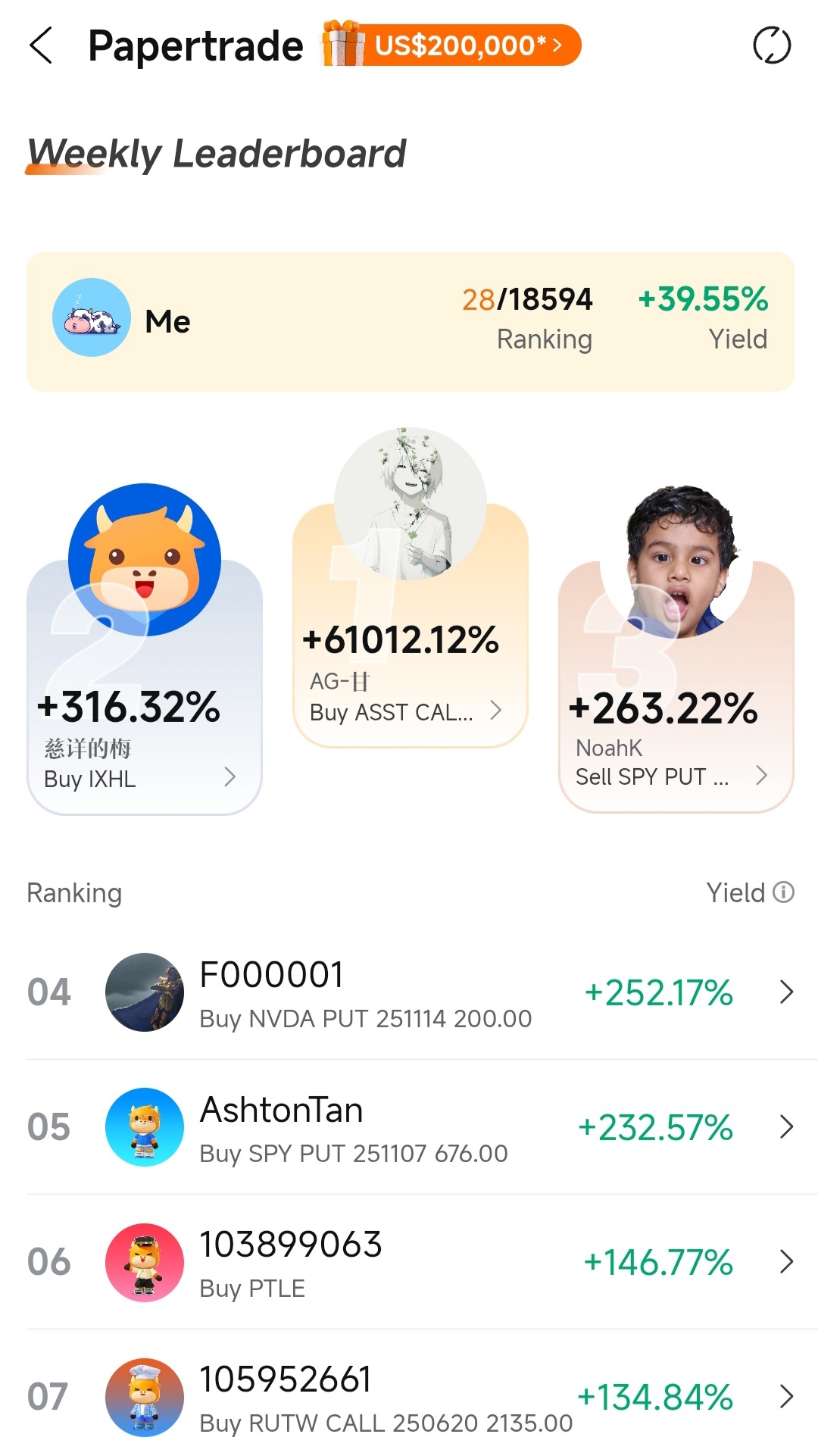818x1456 pixels.
Task: Tap the refresh icon in the header
Action: pos(772,45)
